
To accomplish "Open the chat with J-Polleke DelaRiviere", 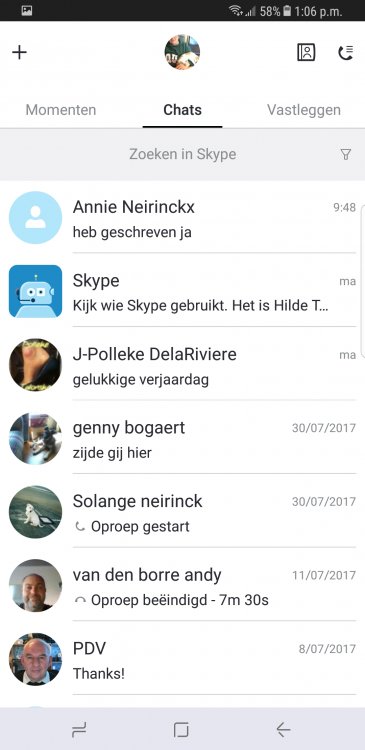I will click(182, 365).
